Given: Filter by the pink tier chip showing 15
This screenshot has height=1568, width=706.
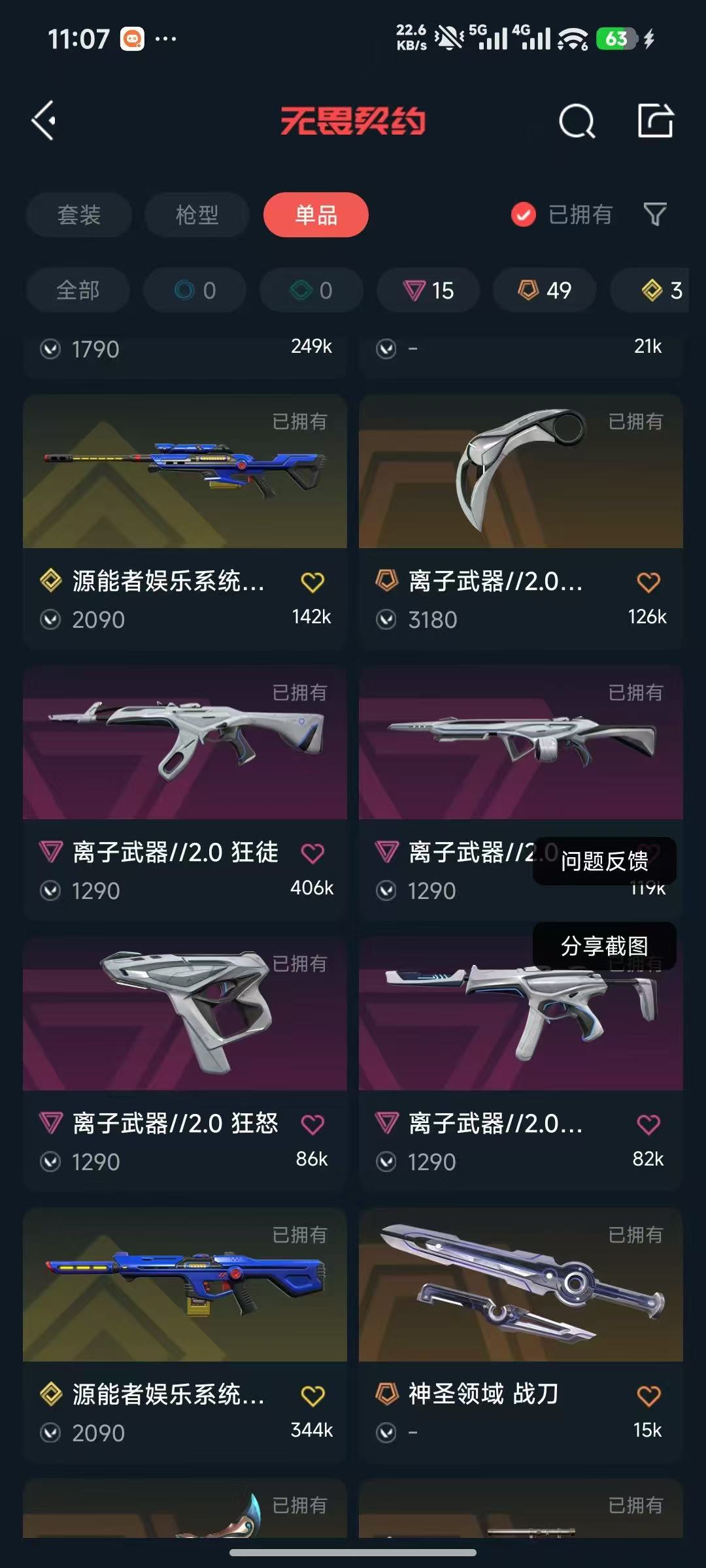Looking at the screenshot, I should (x=428, y=290).
